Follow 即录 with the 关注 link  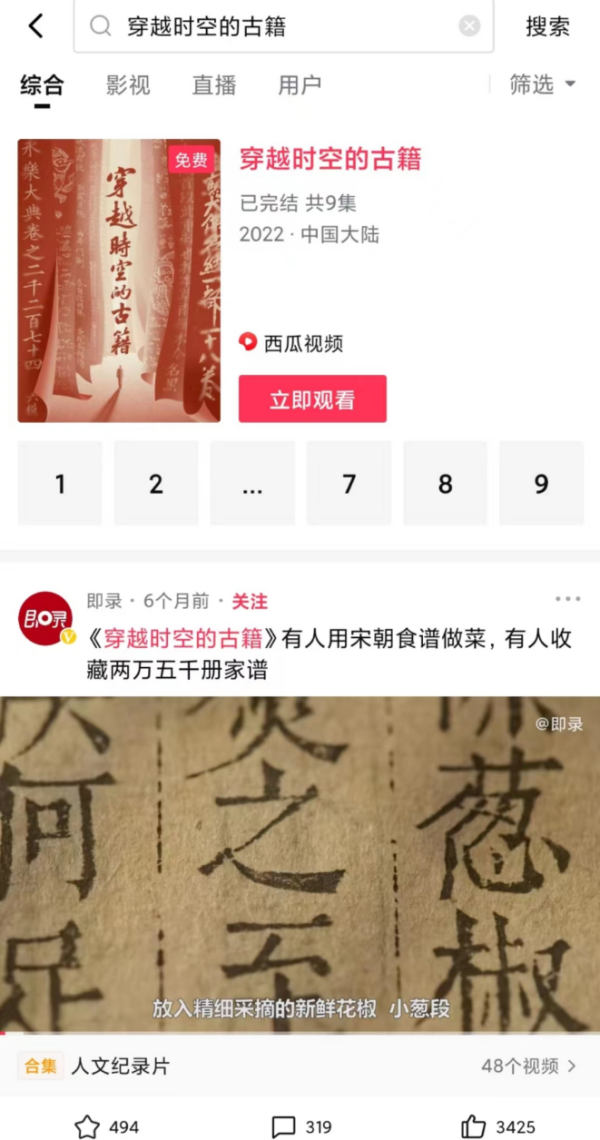(x=249, y=601)
